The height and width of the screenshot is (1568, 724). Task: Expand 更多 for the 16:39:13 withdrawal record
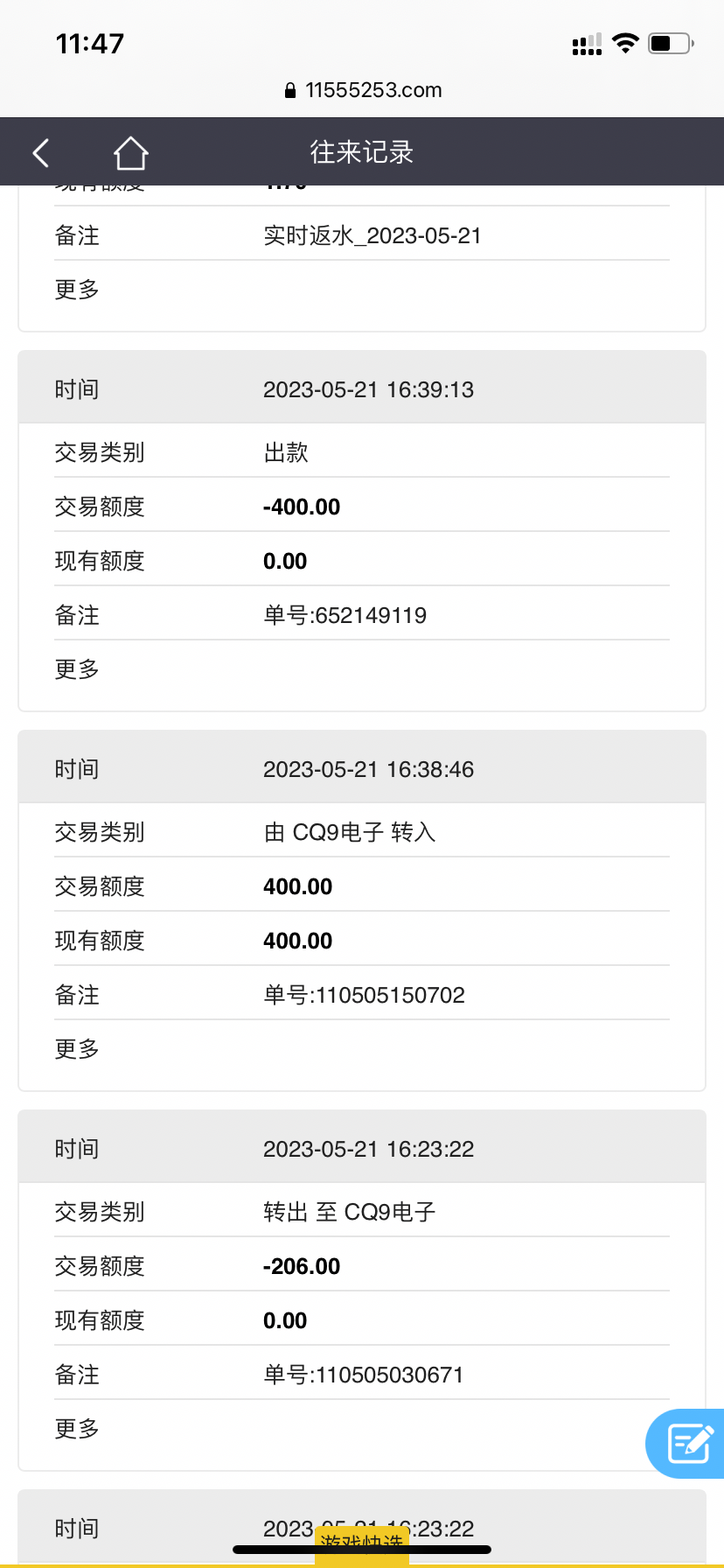[77, 669]
